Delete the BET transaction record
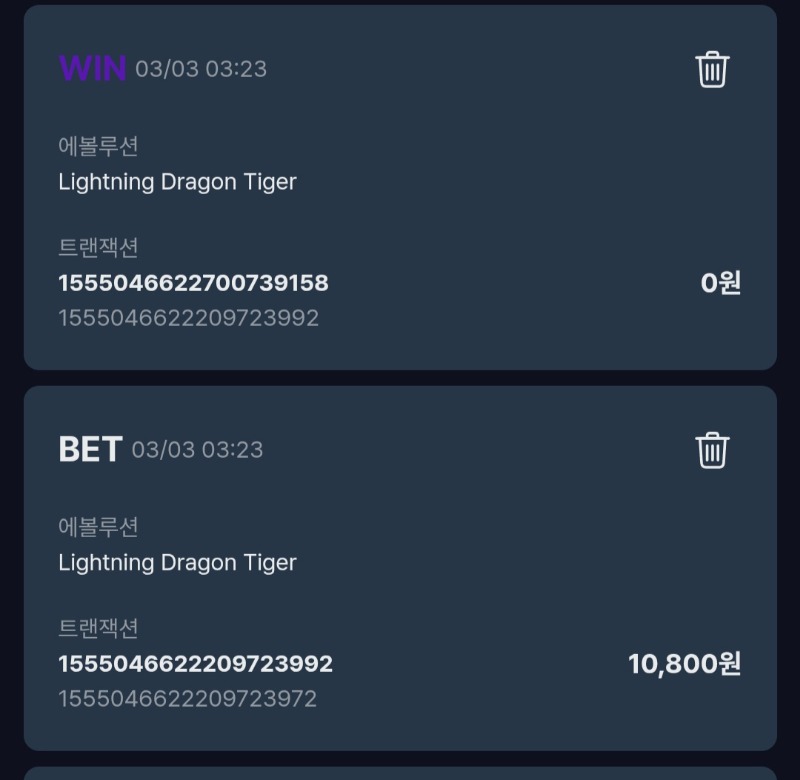The width and height of the screenshot is (800, 780). tap(712, 450)
